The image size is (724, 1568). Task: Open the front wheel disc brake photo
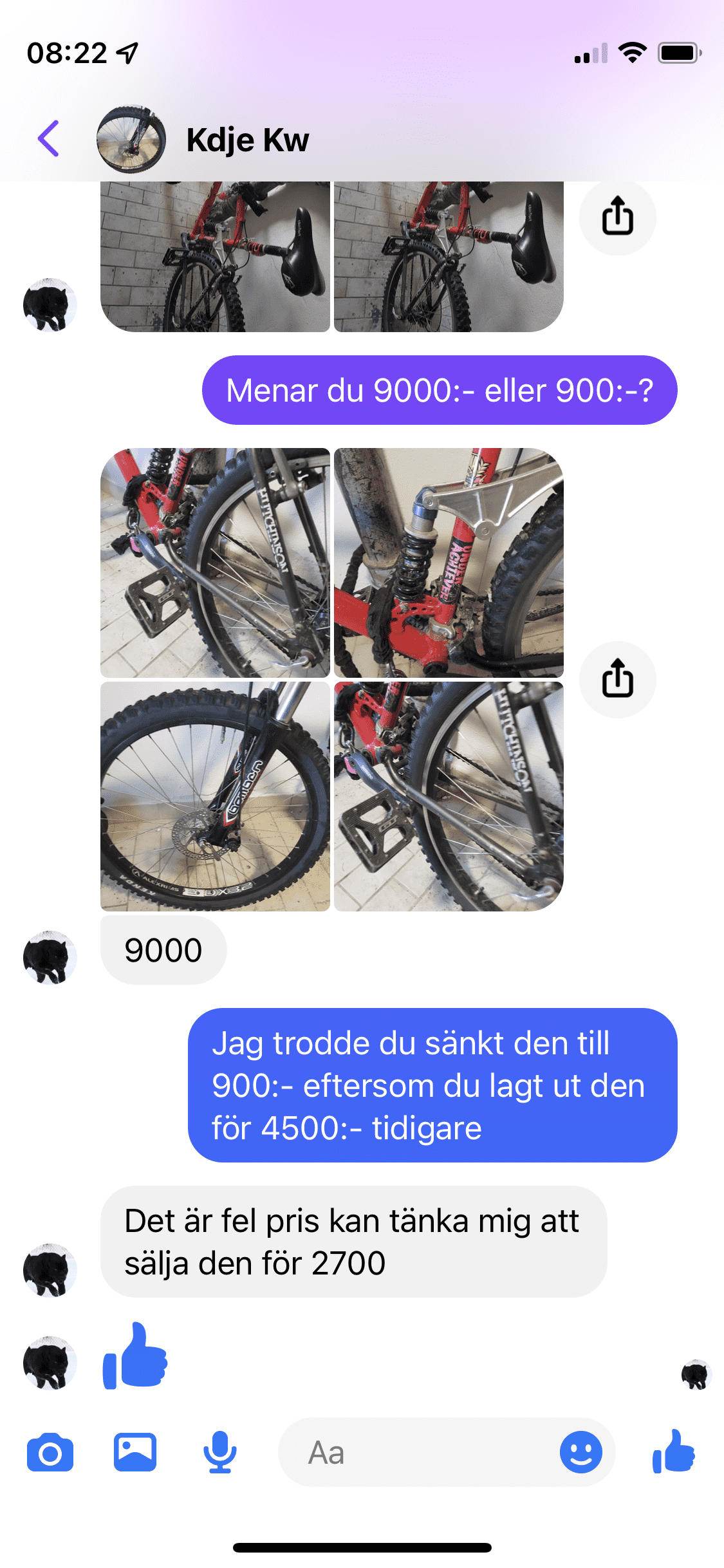coord(215,796)
